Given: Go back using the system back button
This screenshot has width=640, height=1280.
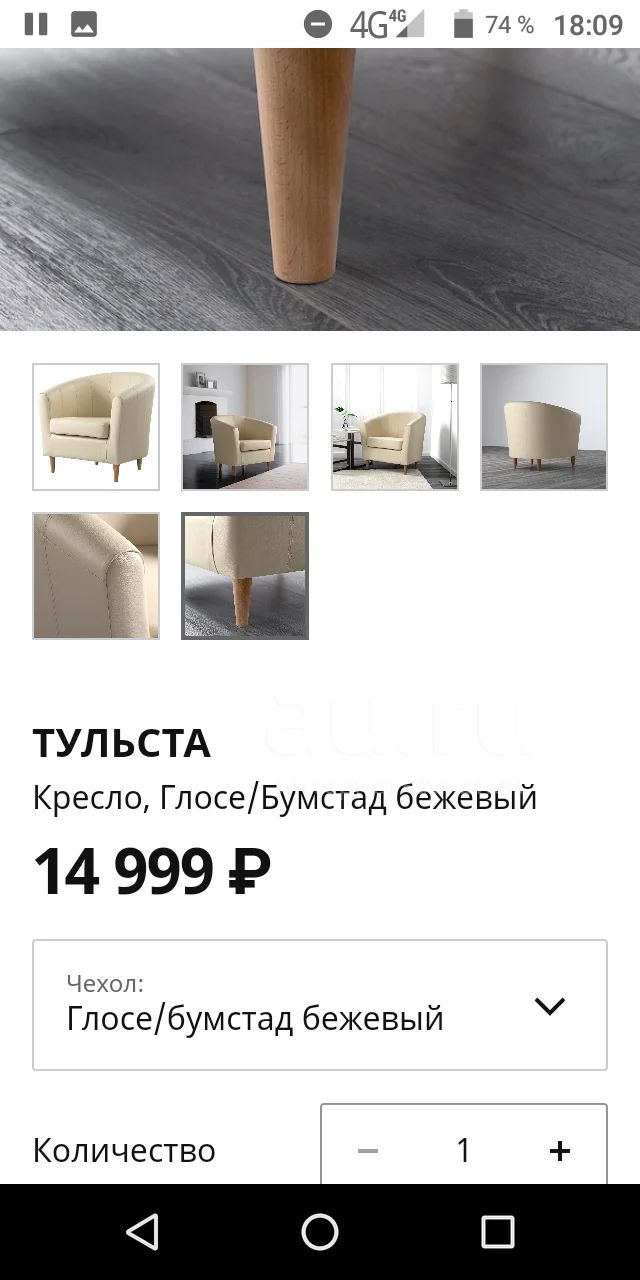Looking at the screenshot, I should click(143, 1232).
